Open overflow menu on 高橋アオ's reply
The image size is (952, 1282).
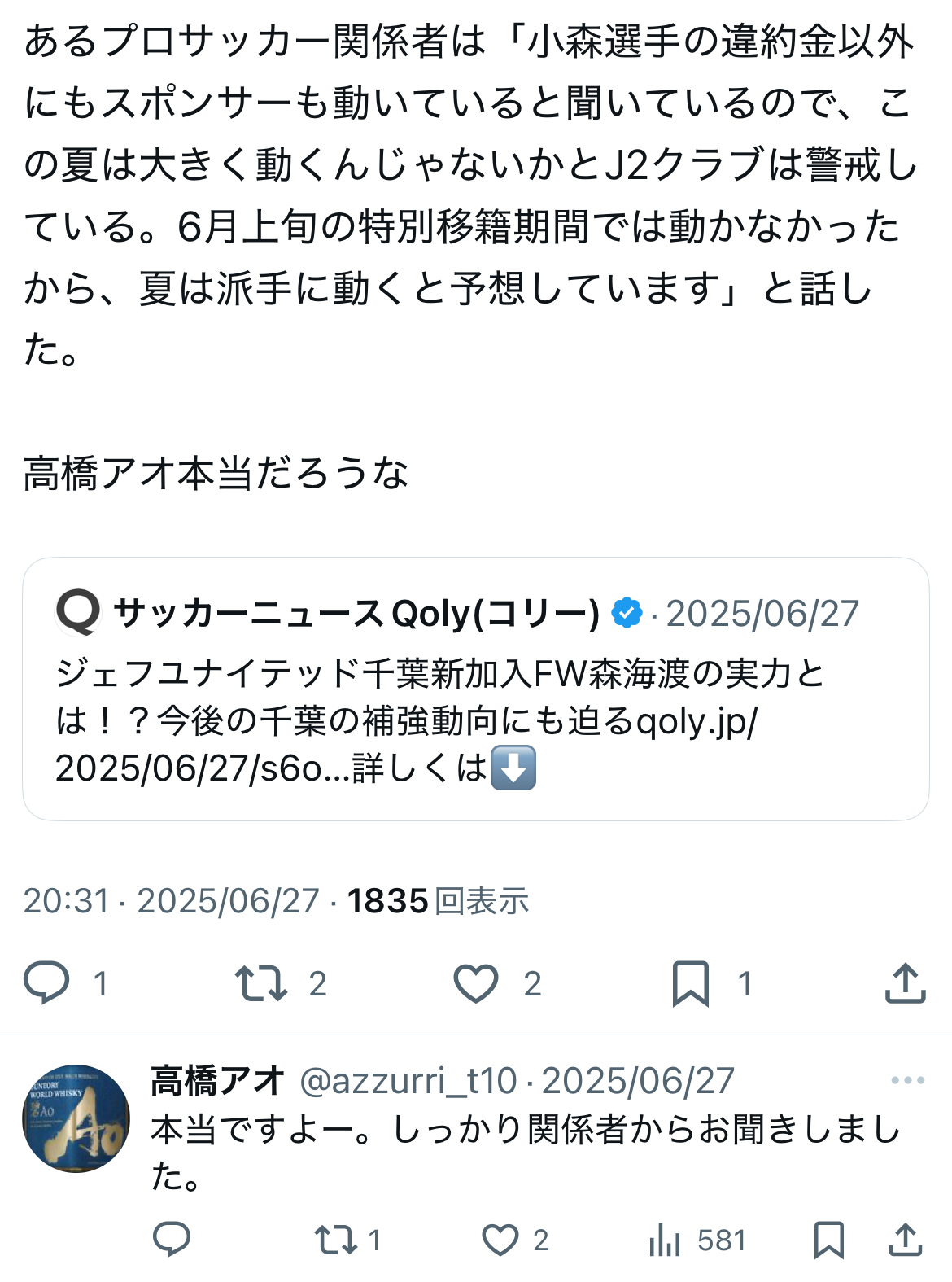(x=907, y=1080)
